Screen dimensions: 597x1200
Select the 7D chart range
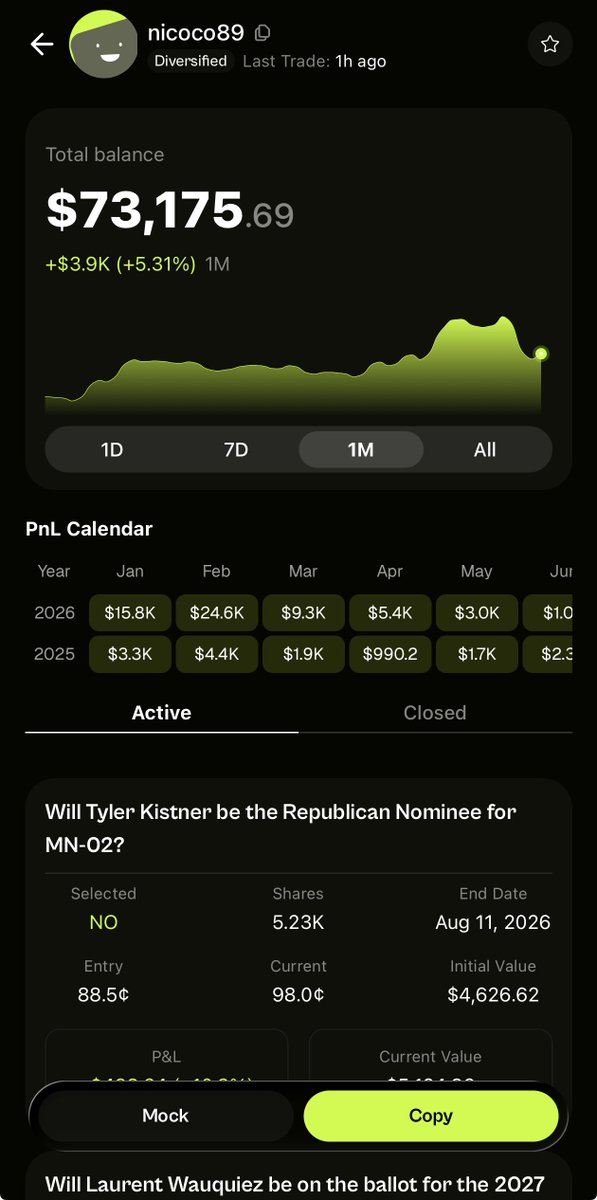pos(236,450)
